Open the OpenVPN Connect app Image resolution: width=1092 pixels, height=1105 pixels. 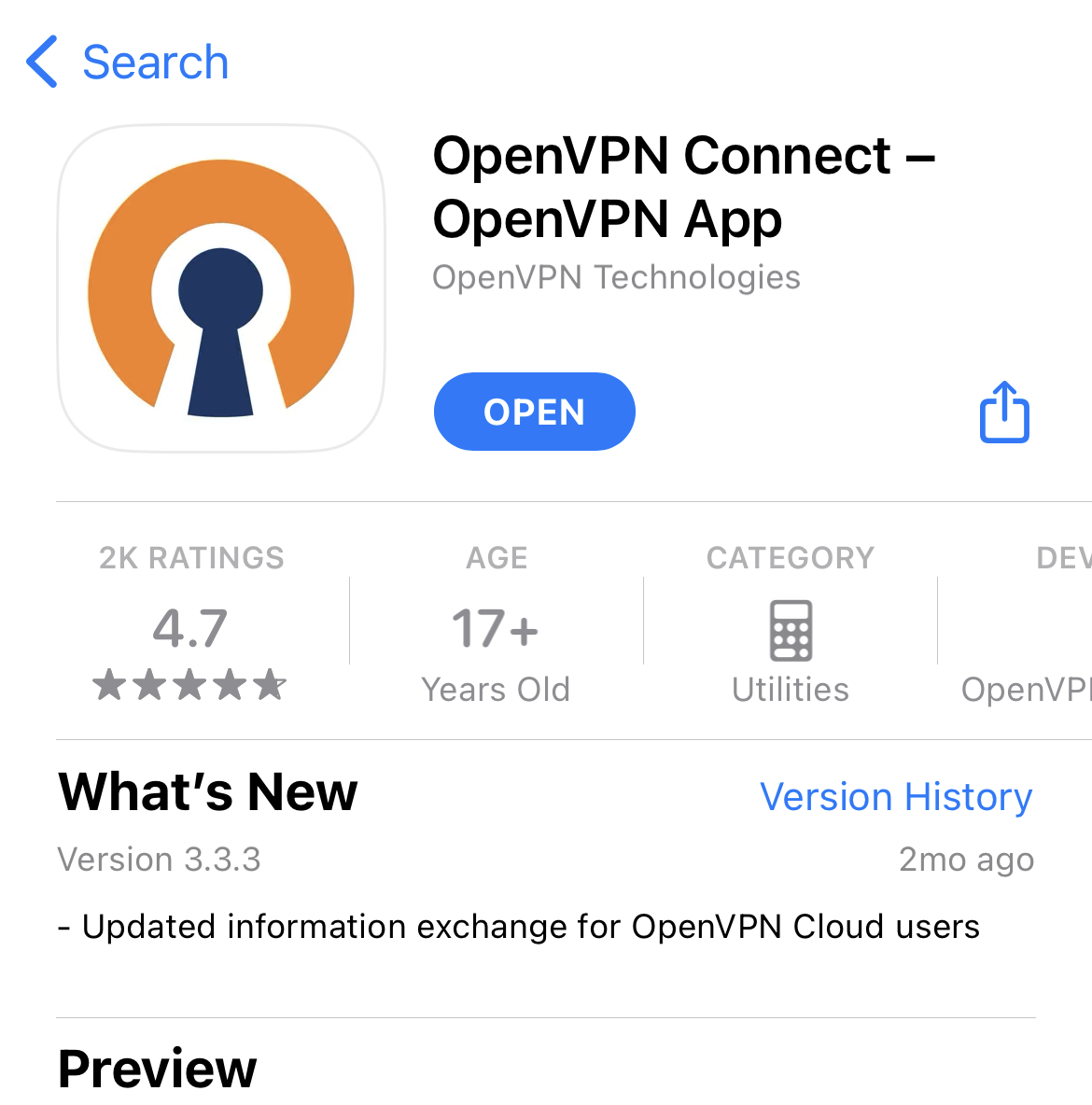pyautogui.click(x=534, y=412)
